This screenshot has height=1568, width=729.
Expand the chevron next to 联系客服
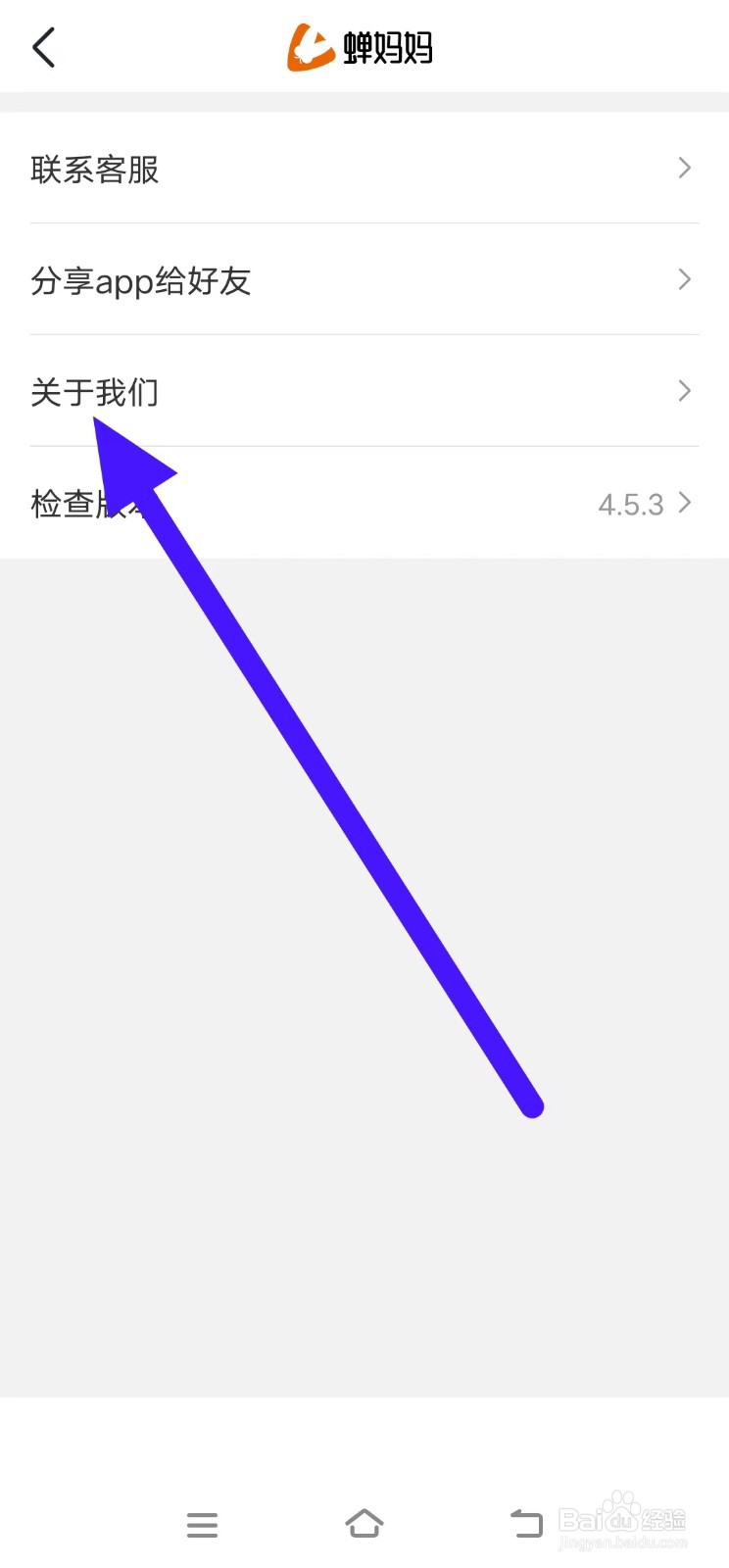[684, 169]
